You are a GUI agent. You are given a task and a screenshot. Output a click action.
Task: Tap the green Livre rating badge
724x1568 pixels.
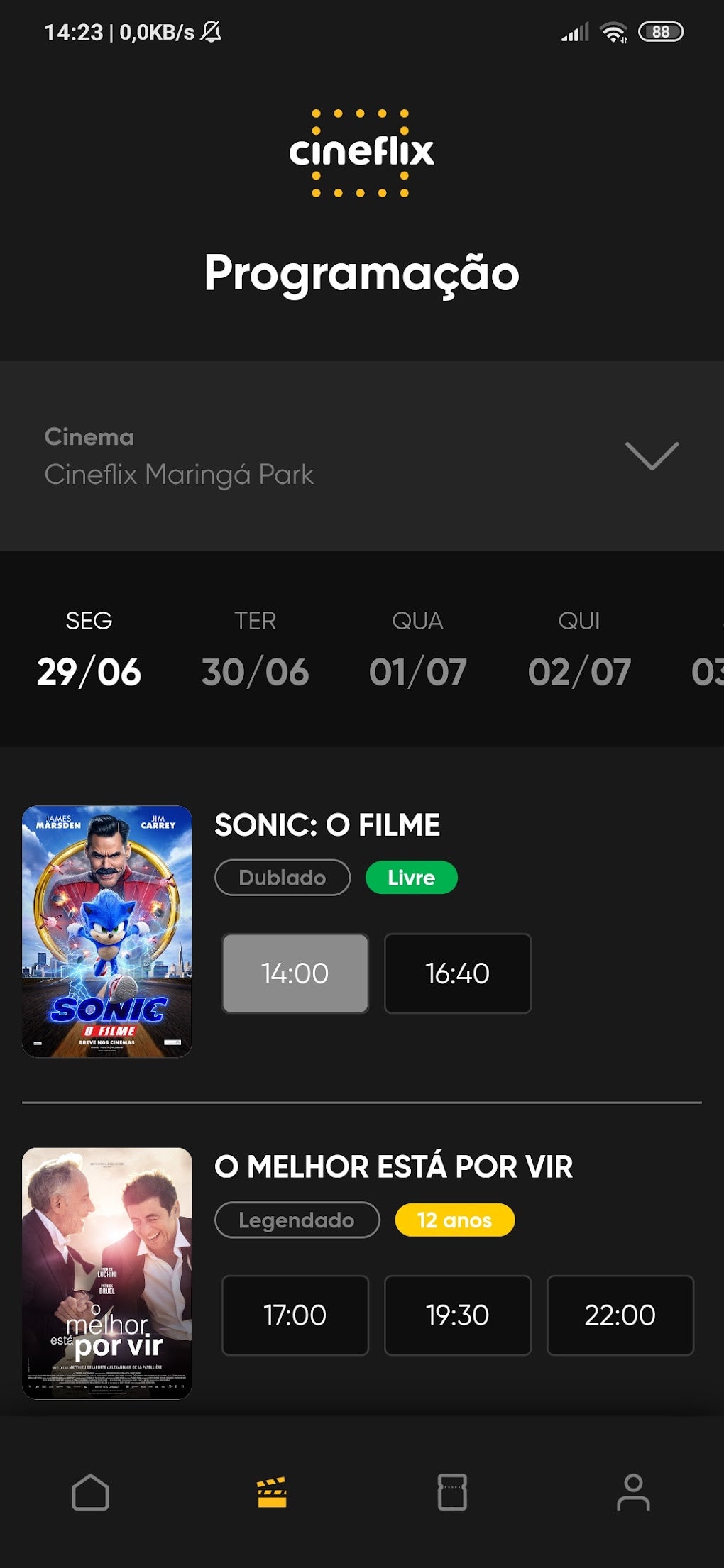tap(412, 877)
